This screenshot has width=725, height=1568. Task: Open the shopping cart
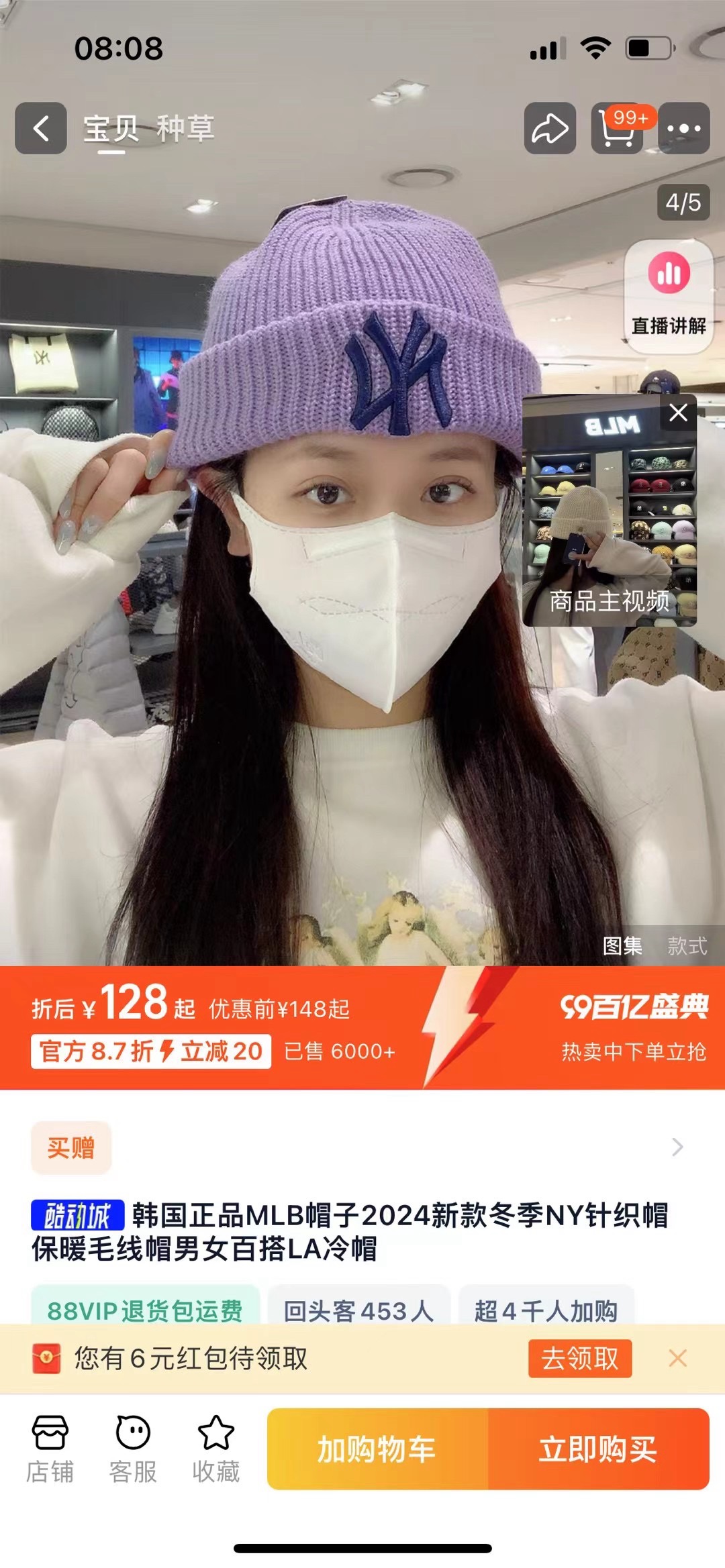[617, 128]
